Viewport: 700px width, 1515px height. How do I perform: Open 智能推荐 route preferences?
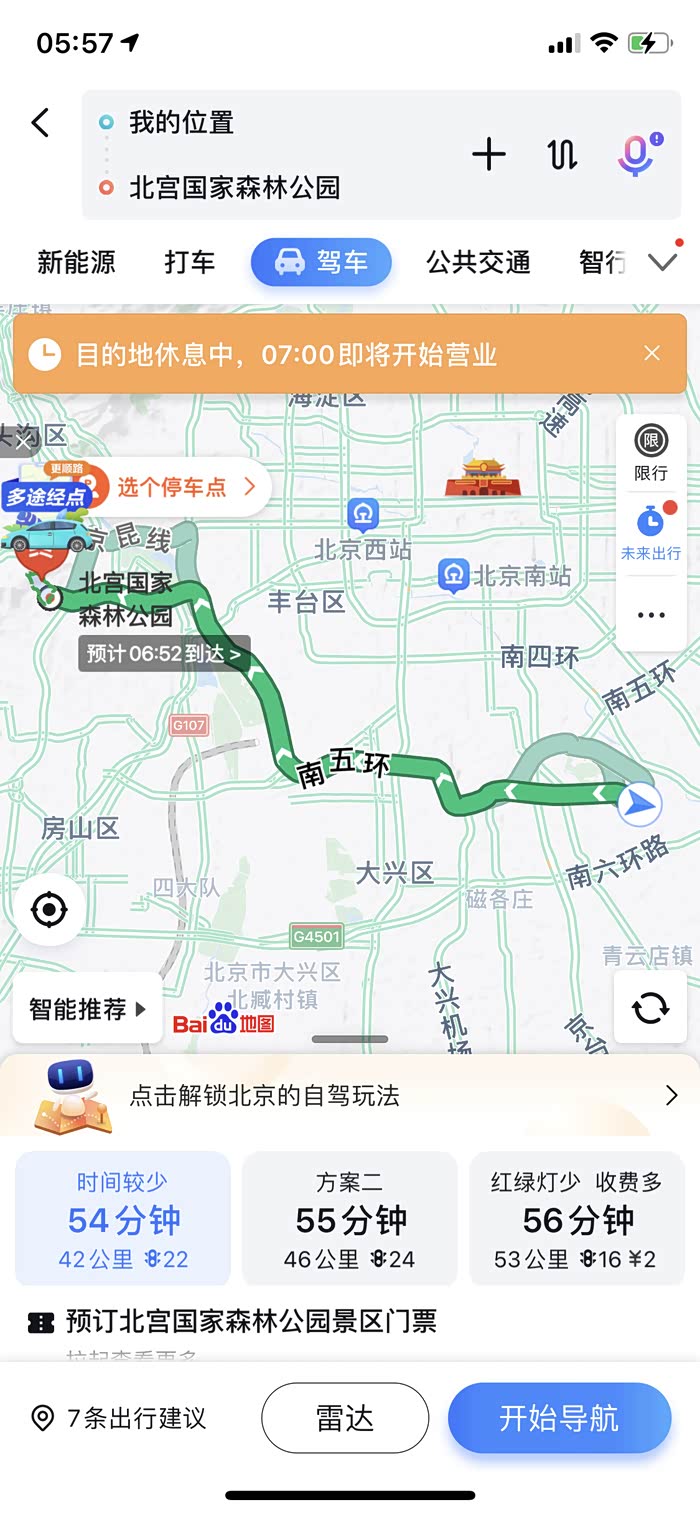[87, 1009]
